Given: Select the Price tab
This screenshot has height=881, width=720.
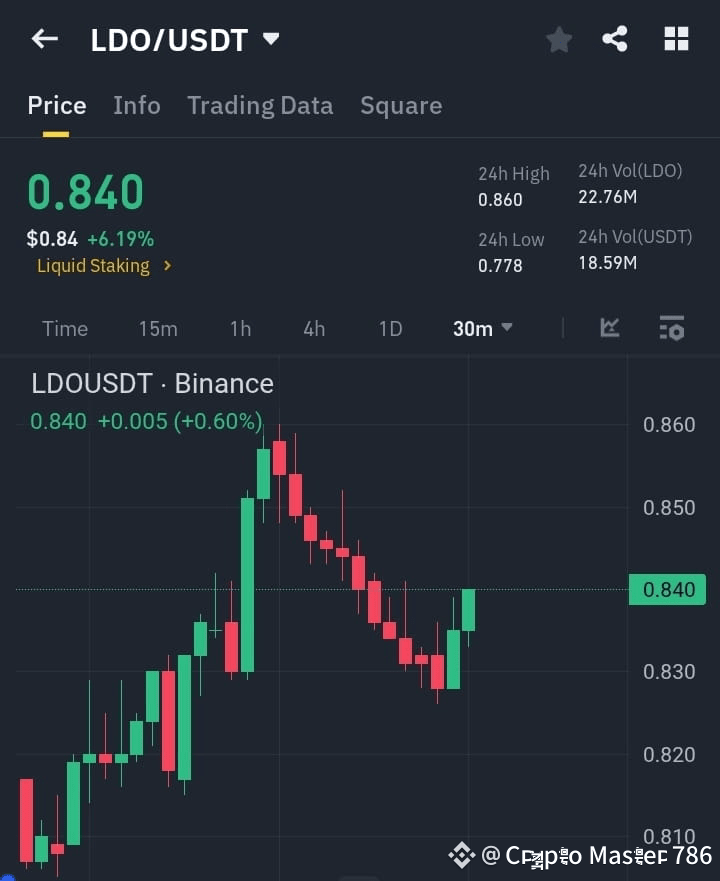Looking at the screenshot, I should click(56, 105).
